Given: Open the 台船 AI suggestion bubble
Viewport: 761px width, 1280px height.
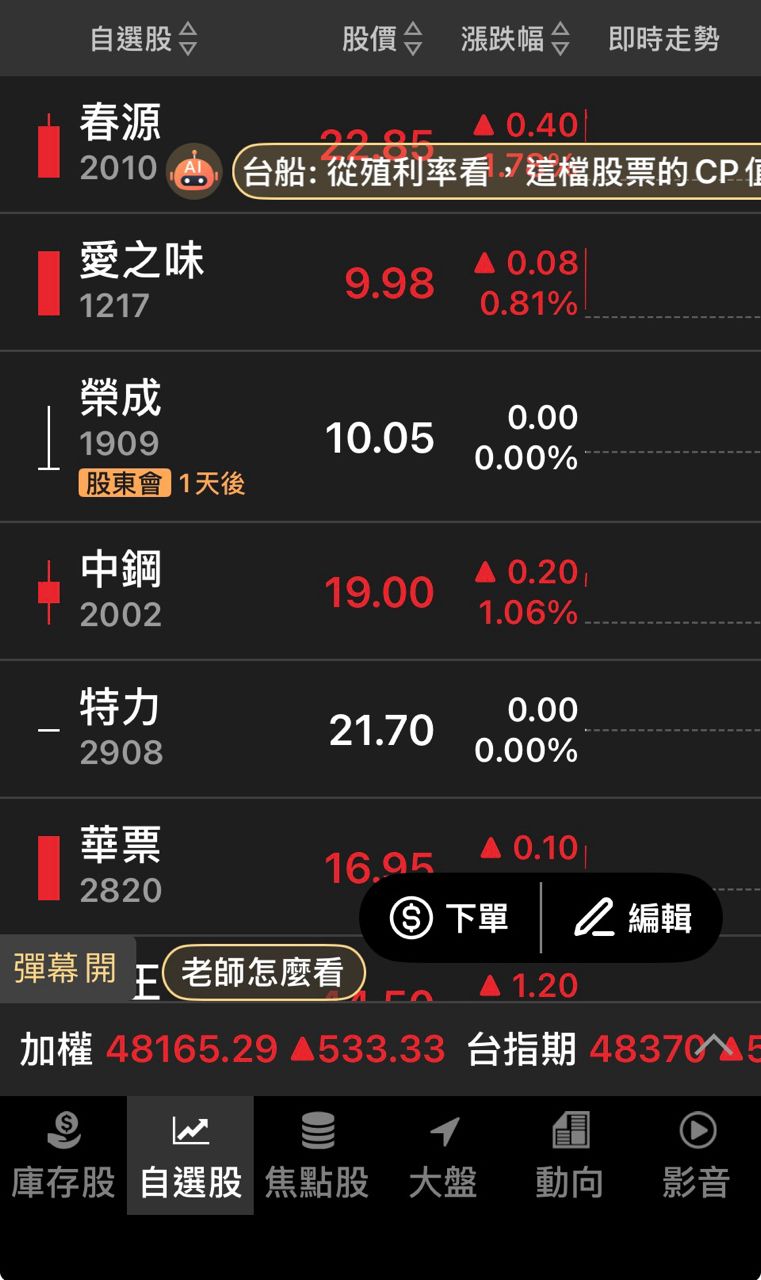Looking at the screenshot, I should click(x=497, y=172).
